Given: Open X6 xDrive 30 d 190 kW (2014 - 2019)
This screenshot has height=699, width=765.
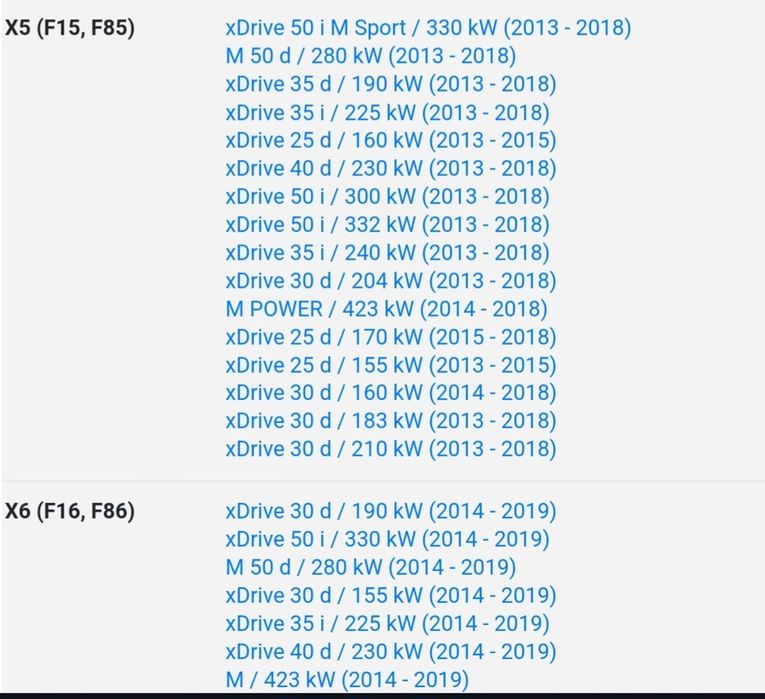Looking at the screenshot, I should click(x=391, y=511).
